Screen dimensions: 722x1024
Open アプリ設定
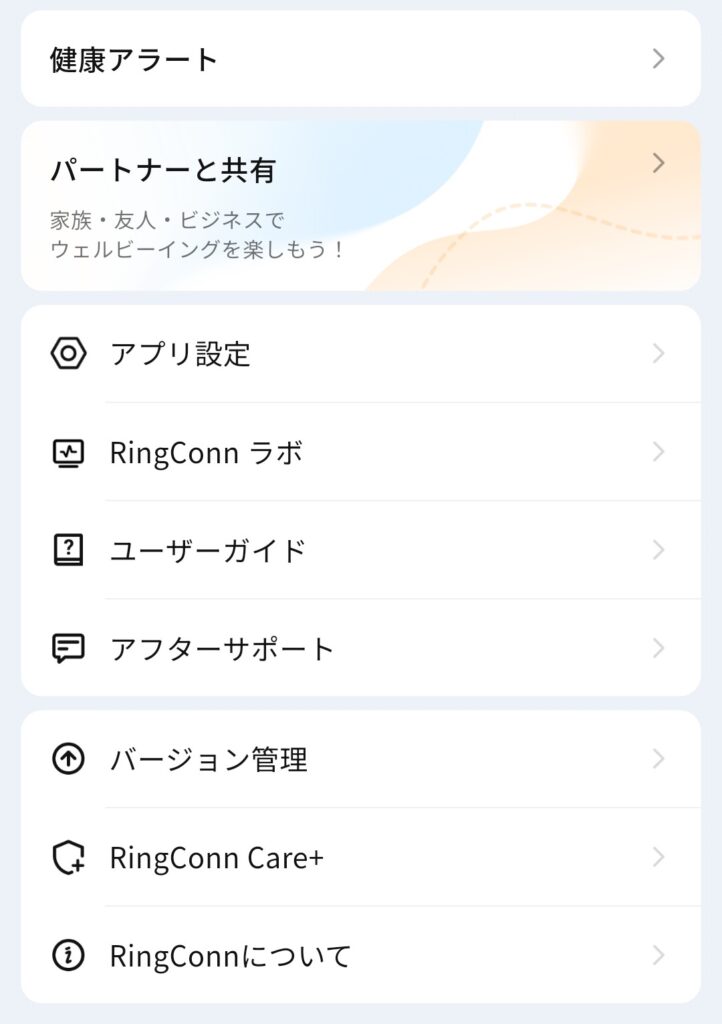[360, 353]
